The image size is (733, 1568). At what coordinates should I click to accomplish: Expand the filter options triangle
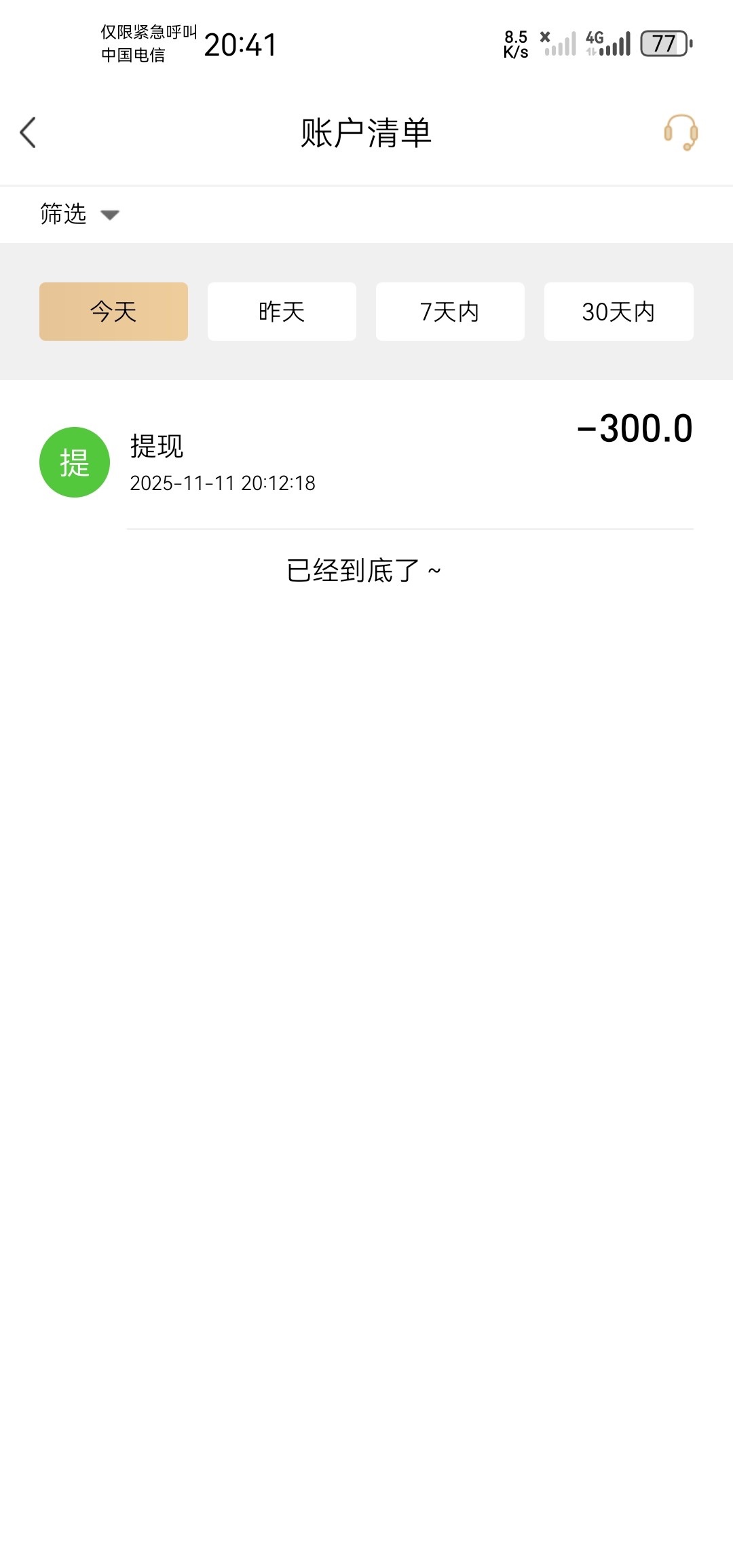pos(111,215)
